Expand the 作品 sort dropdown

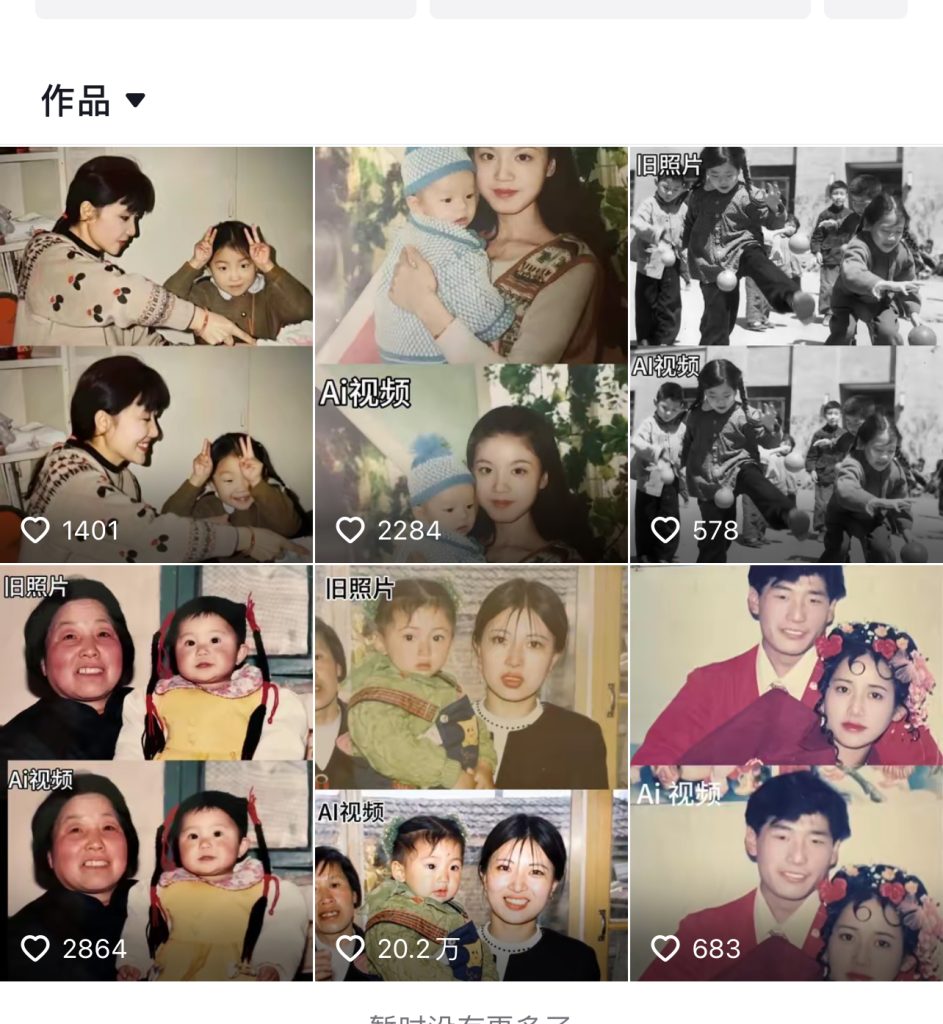tap(135, 100)
